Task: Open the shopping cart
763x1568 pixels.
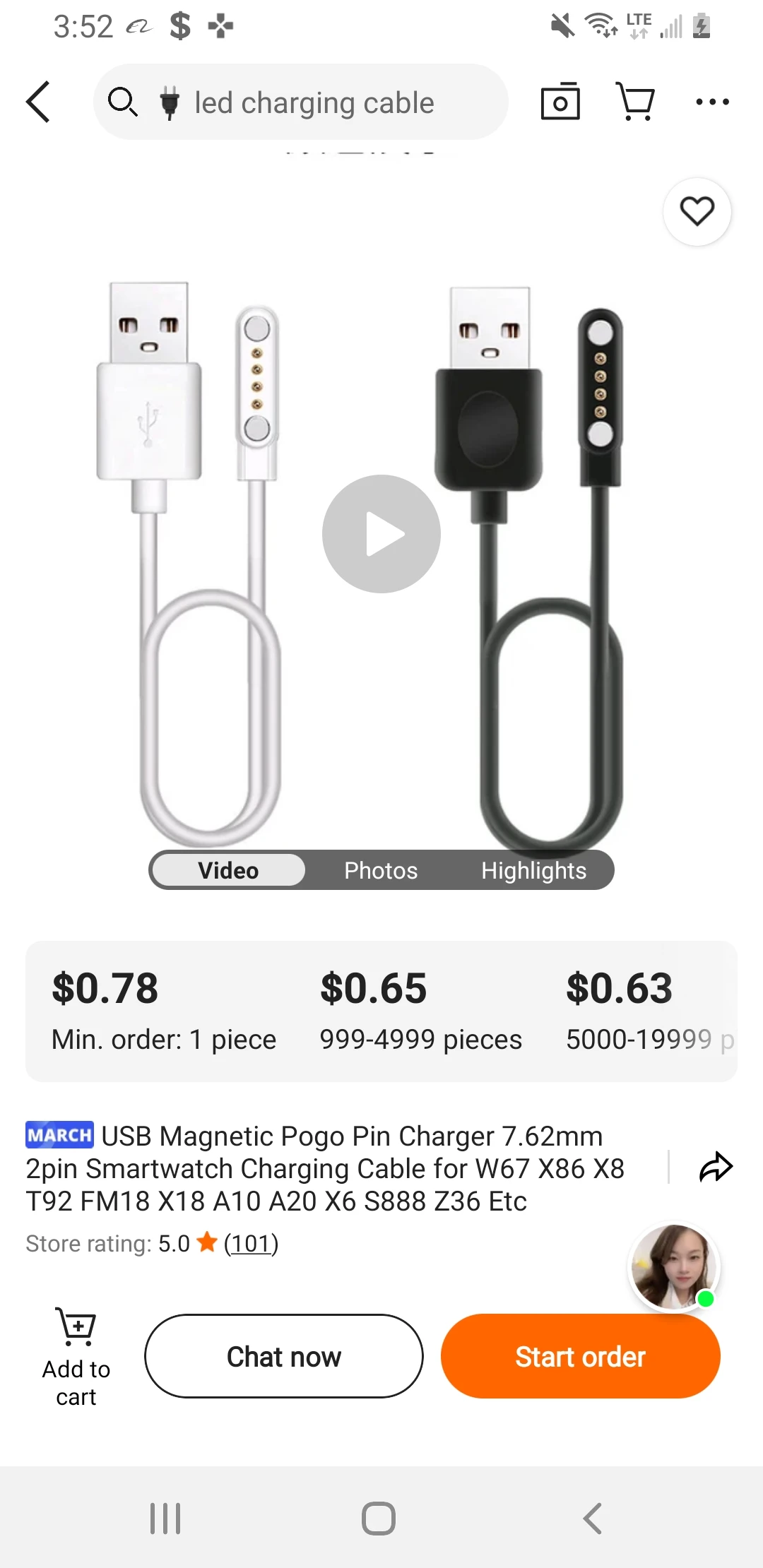Action: click(636, 102)
